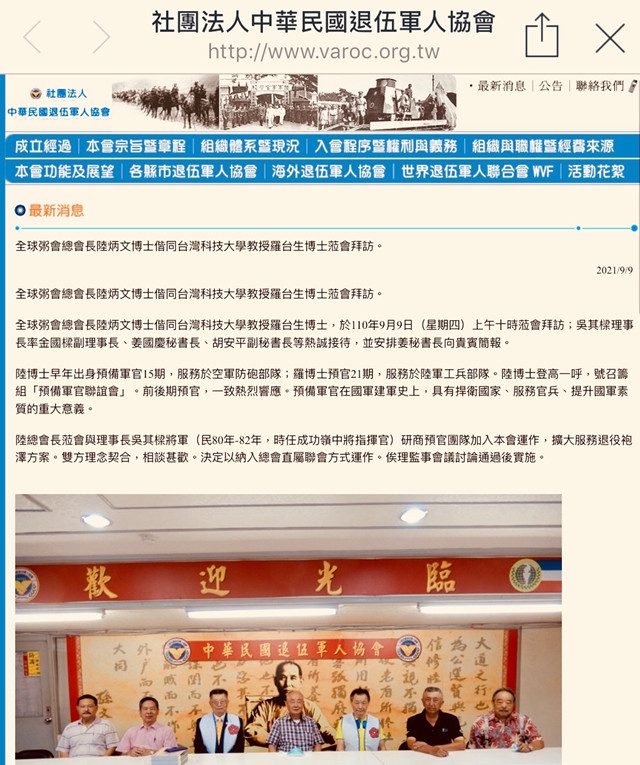640x765 pixels.
Task: Share this web page
Action: pos(541,36)
